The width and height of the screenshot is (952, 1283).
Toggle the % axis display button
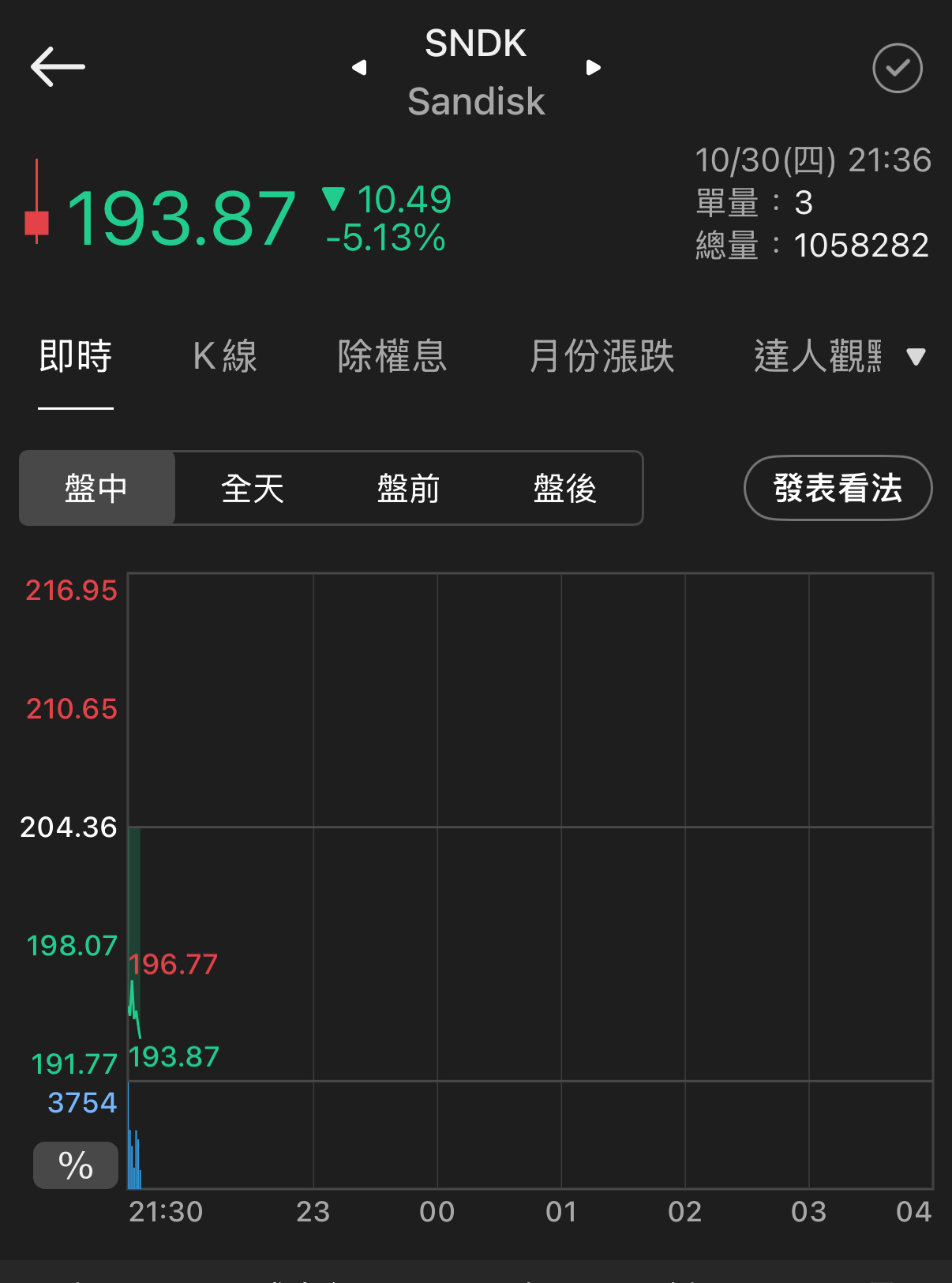point(76,1165)
